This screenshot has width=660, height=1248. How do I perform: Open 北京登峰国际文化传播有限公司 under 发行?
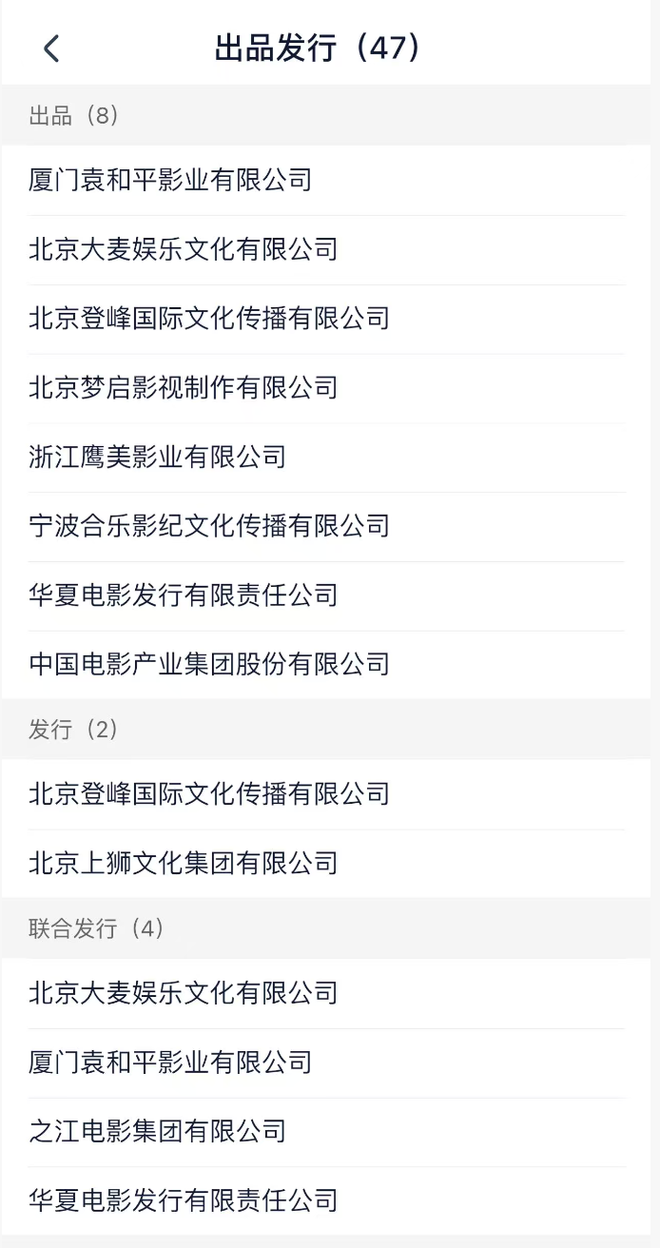coord(209,794)
